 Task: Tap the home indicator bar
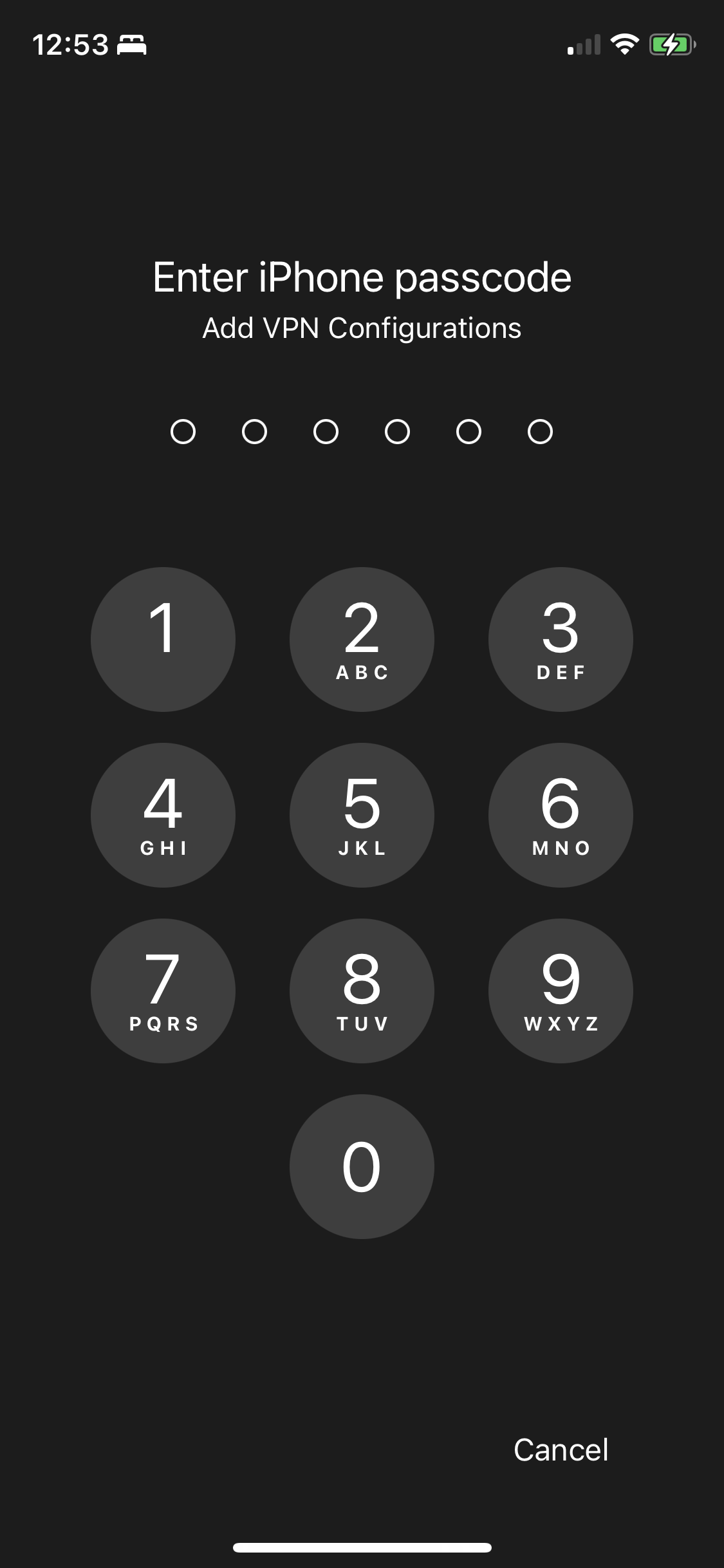pyautogui.click(x=362, y=1547)
